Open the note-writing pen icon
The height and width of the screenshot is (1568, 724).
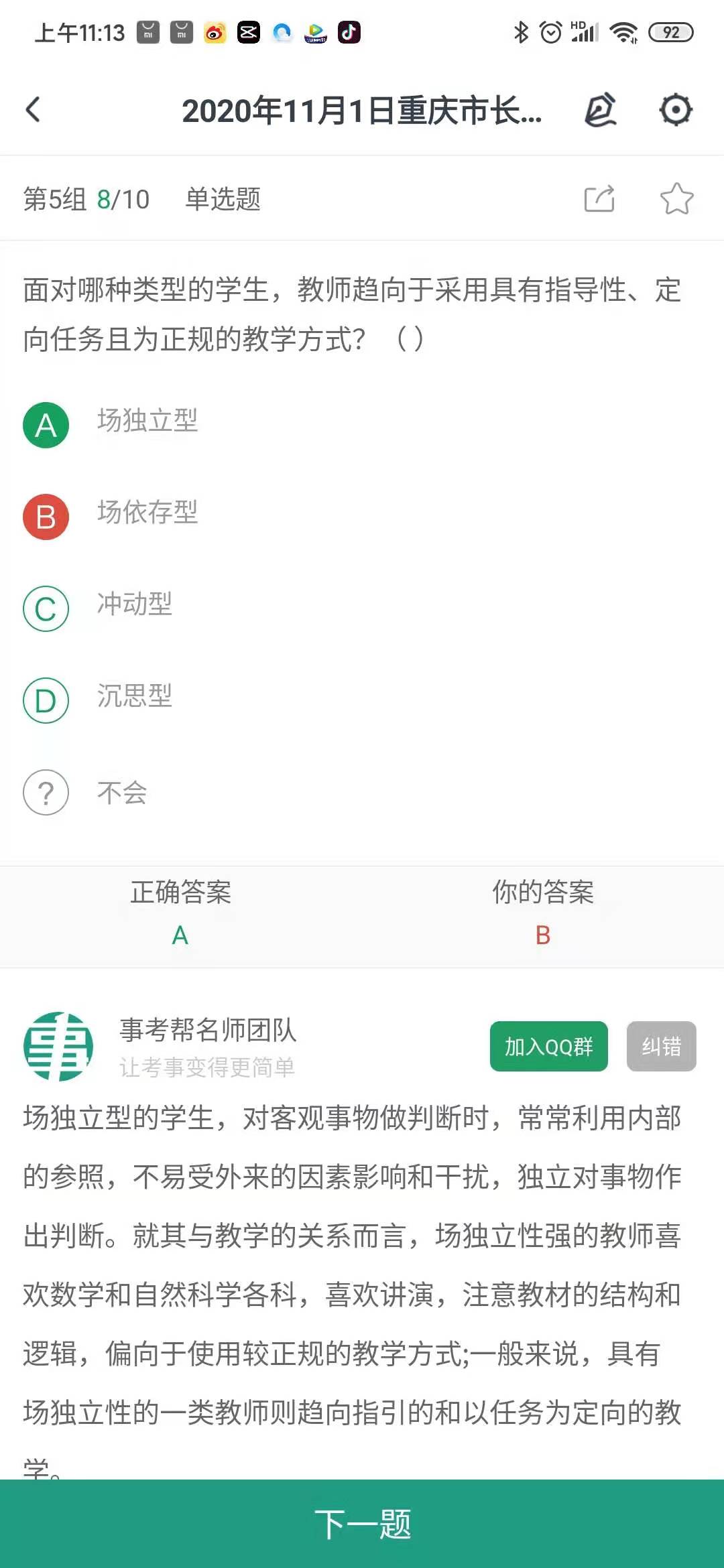(x=600, y=110)
